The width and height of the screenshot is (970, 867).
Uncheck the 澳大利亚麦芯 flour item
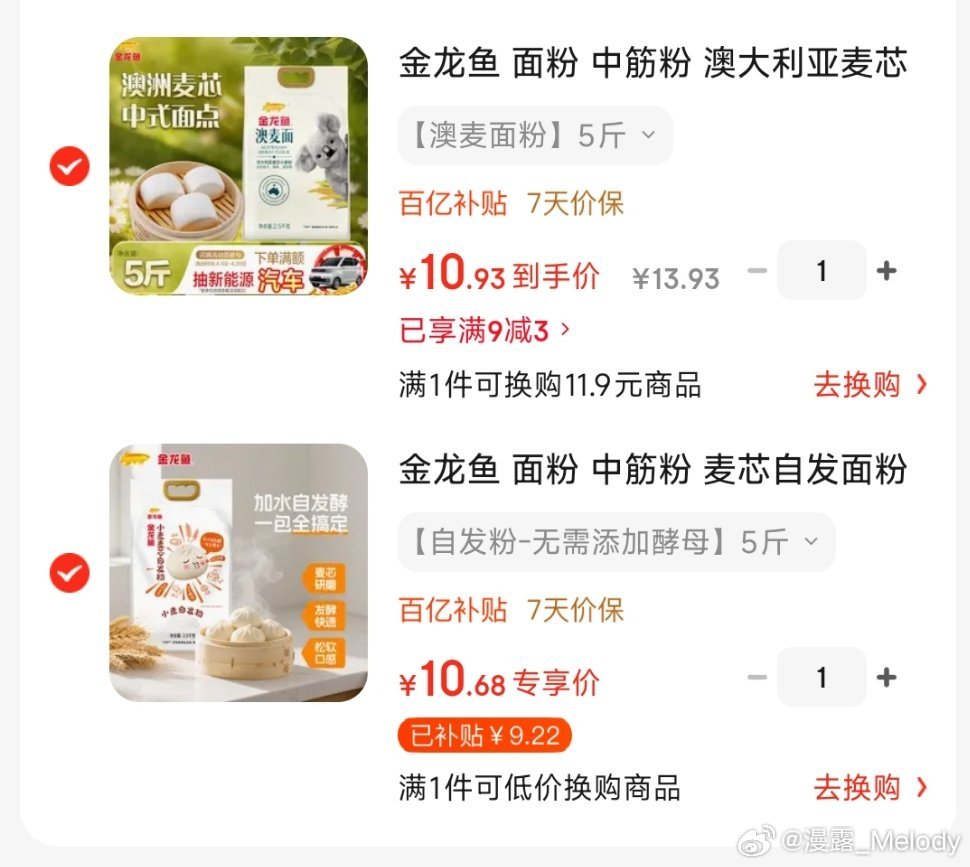coord(70,166)
